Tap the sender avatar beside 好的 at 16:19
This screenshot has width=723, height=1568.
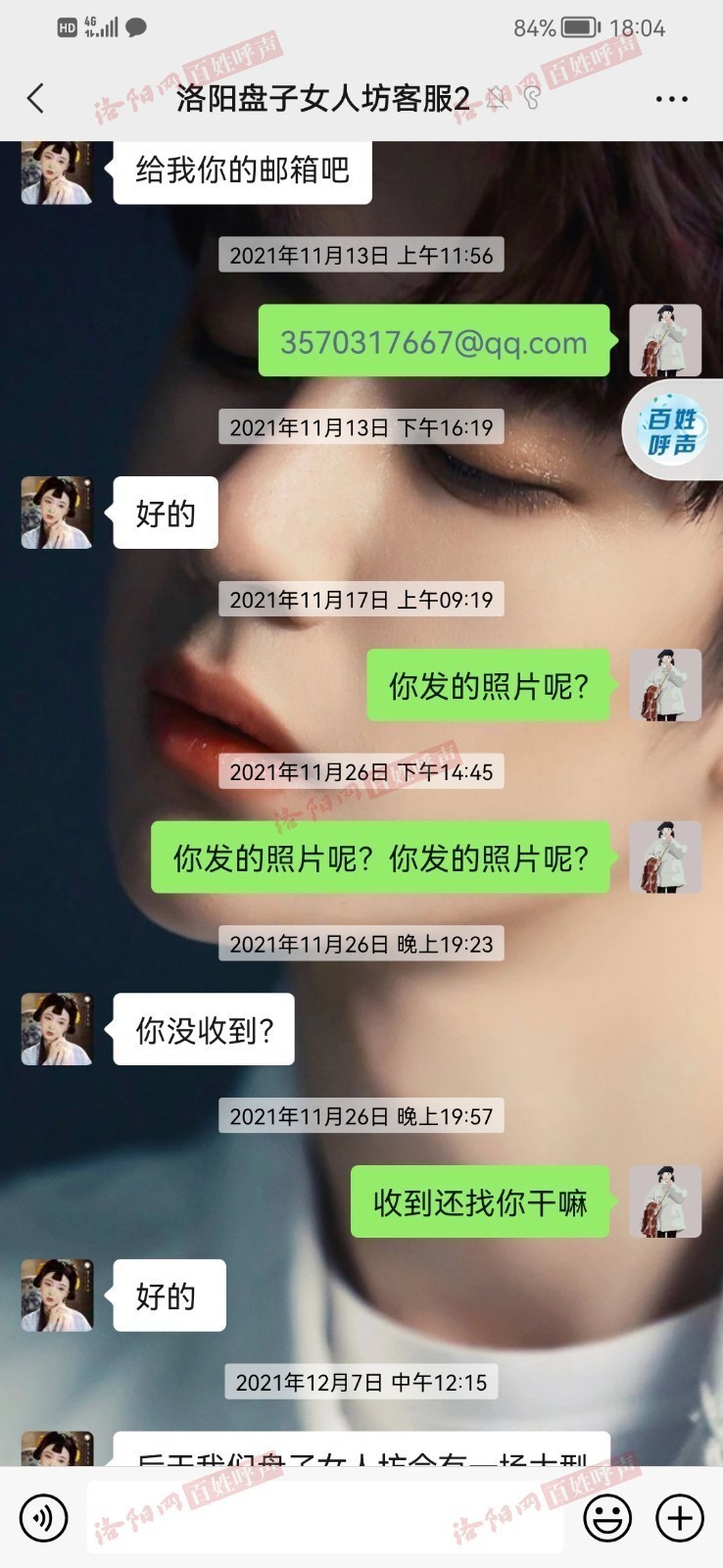pos(57,513)
